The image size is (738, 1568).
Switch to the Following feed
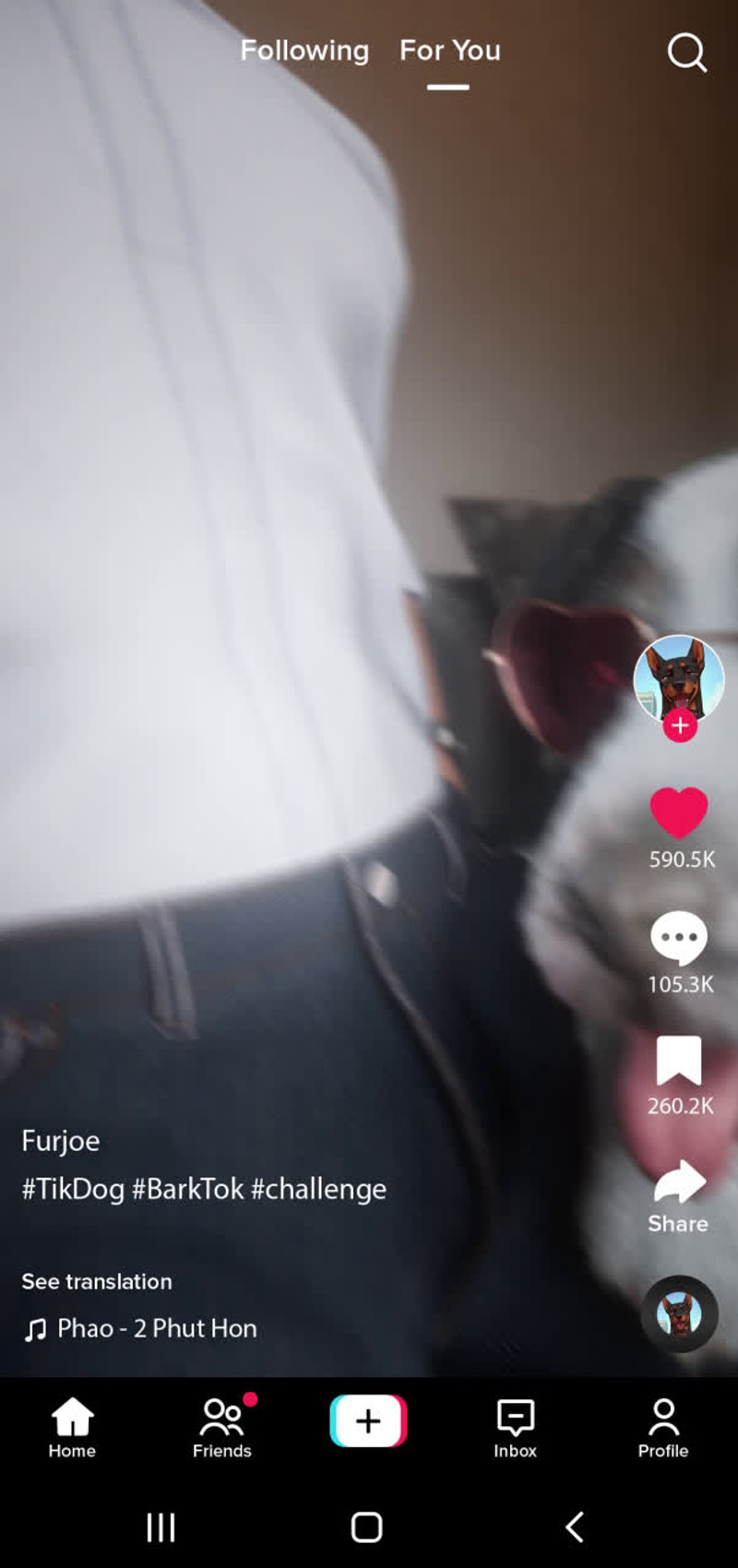[304, 51]
